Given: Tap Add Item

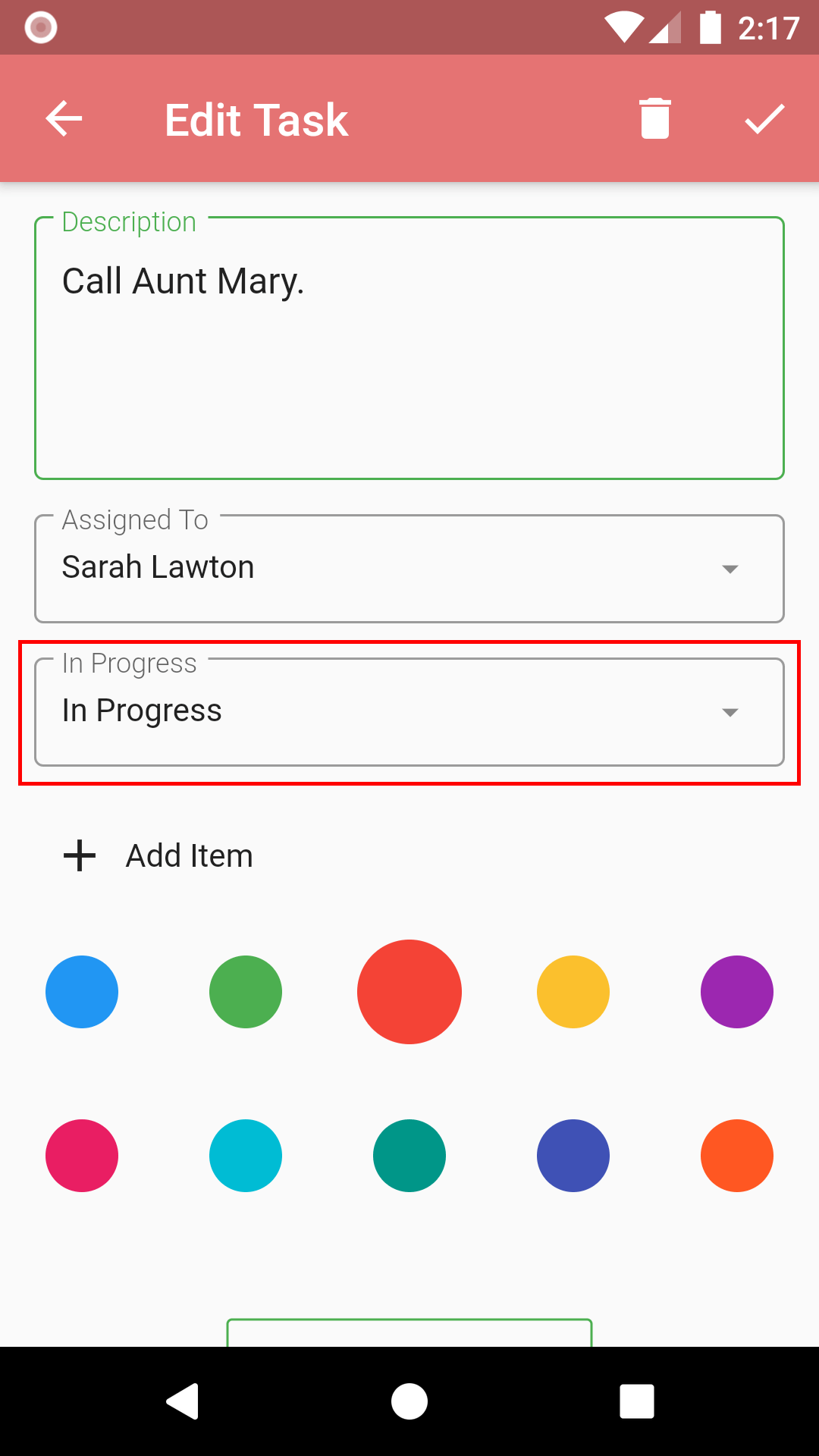Looking at the screenshot, I should 159,856.
